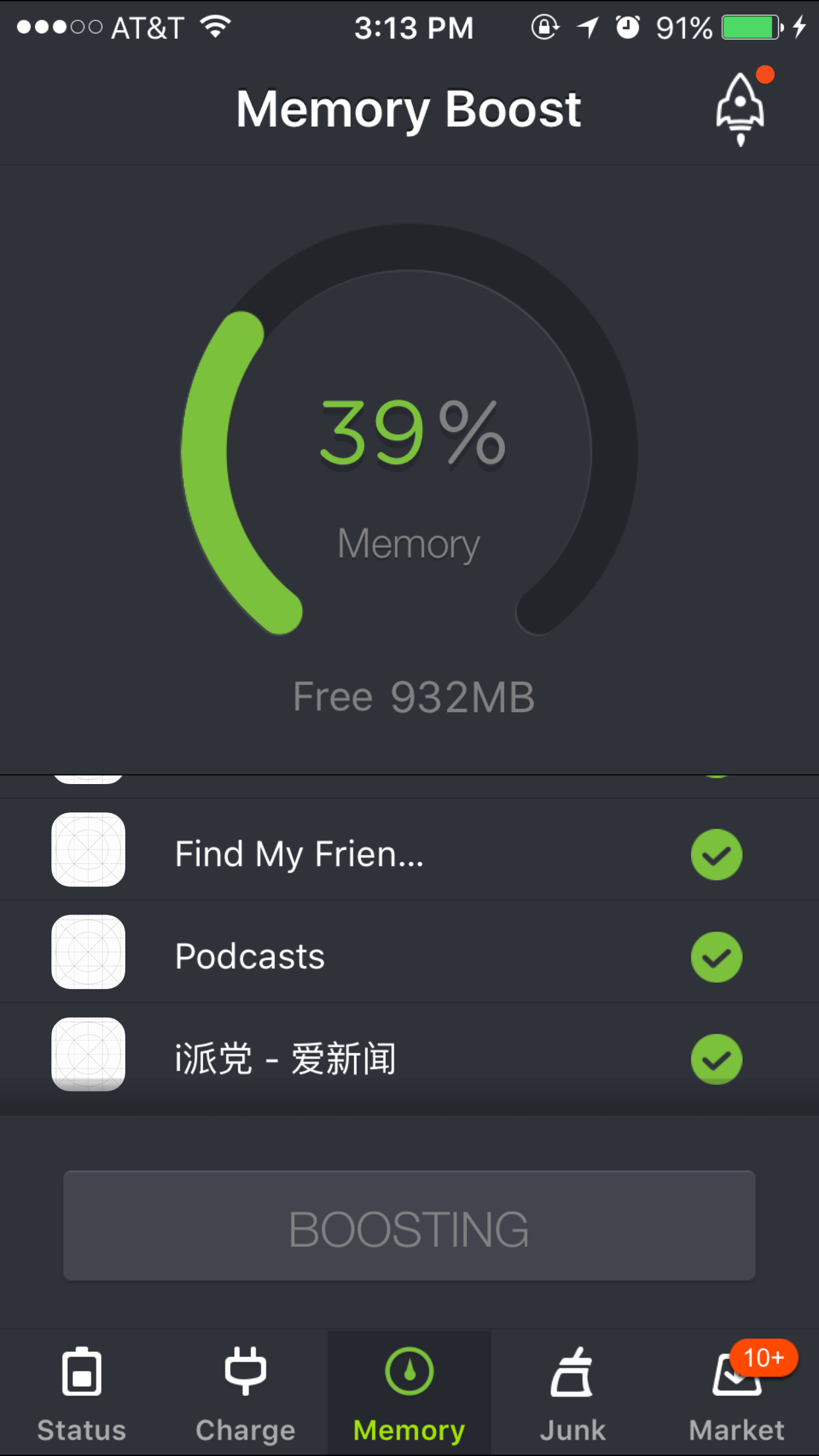Uncheck the i派党 - 爱新闻 app

pos(716,1059)
